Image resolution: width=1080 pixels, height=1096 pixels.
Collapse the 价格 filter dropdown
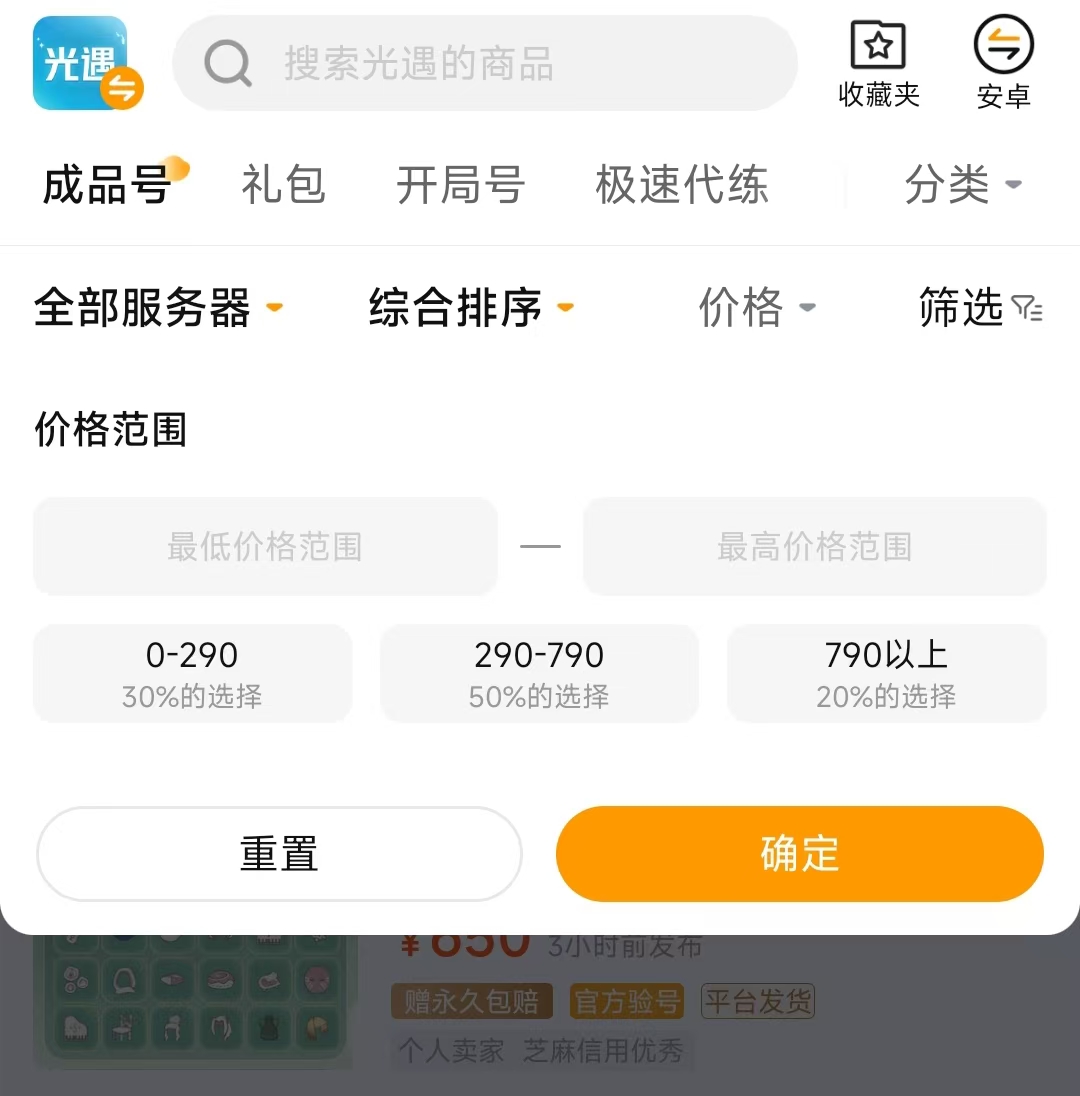[x=757, y=308]
